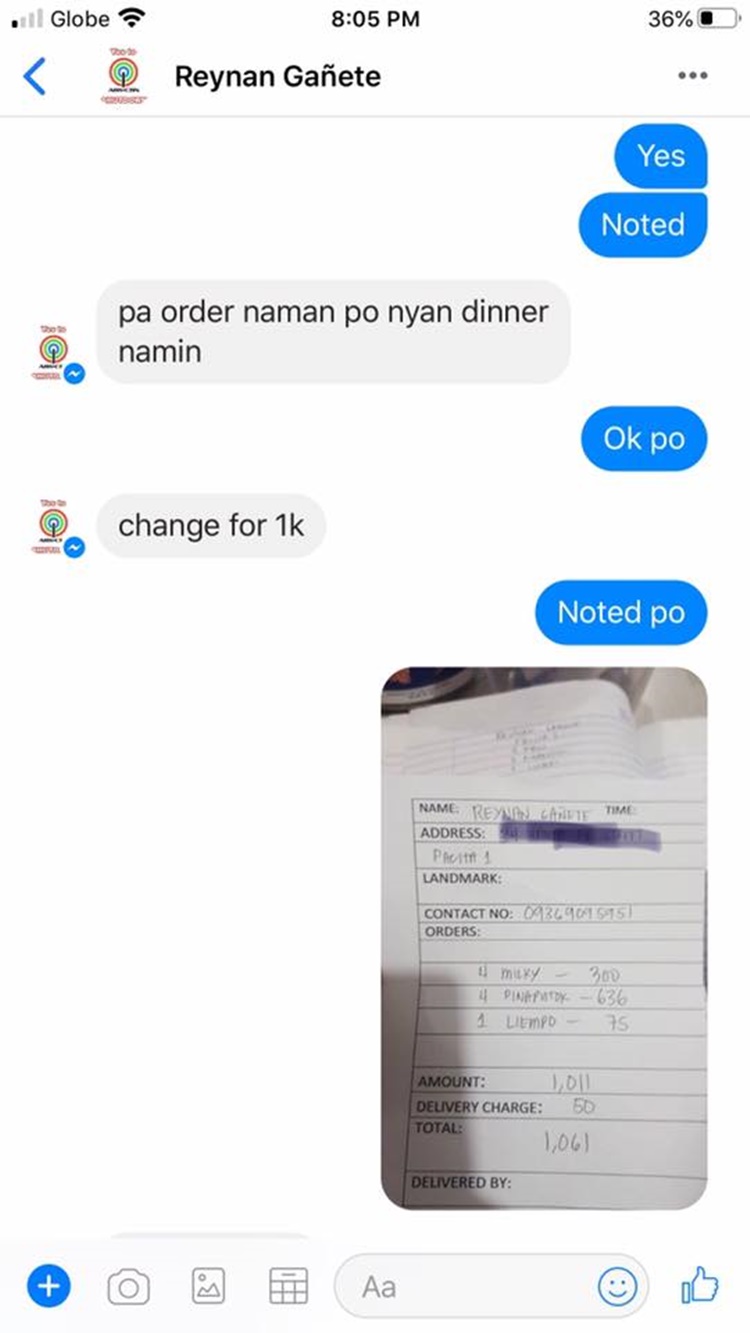The height and width of the screenshot is (1333, 750).
Task: Open the emoji smiley picker
Action: [x=617, y=1286]
